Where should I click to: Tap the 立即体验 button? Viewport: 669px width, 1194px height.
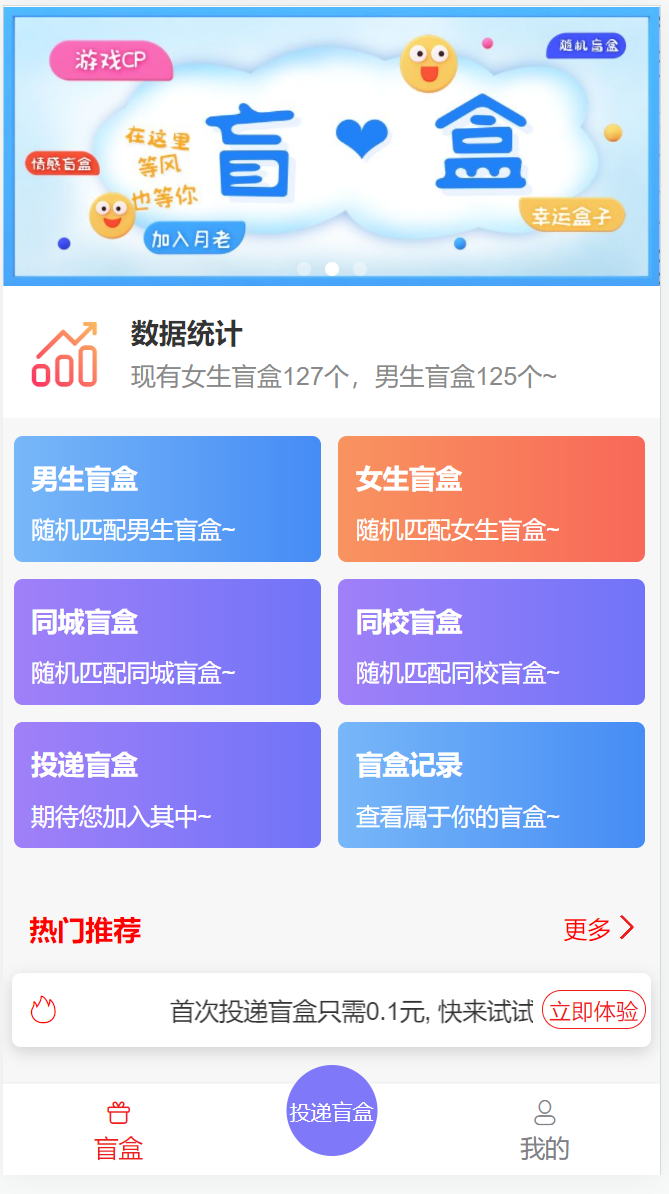(593, 1010)
